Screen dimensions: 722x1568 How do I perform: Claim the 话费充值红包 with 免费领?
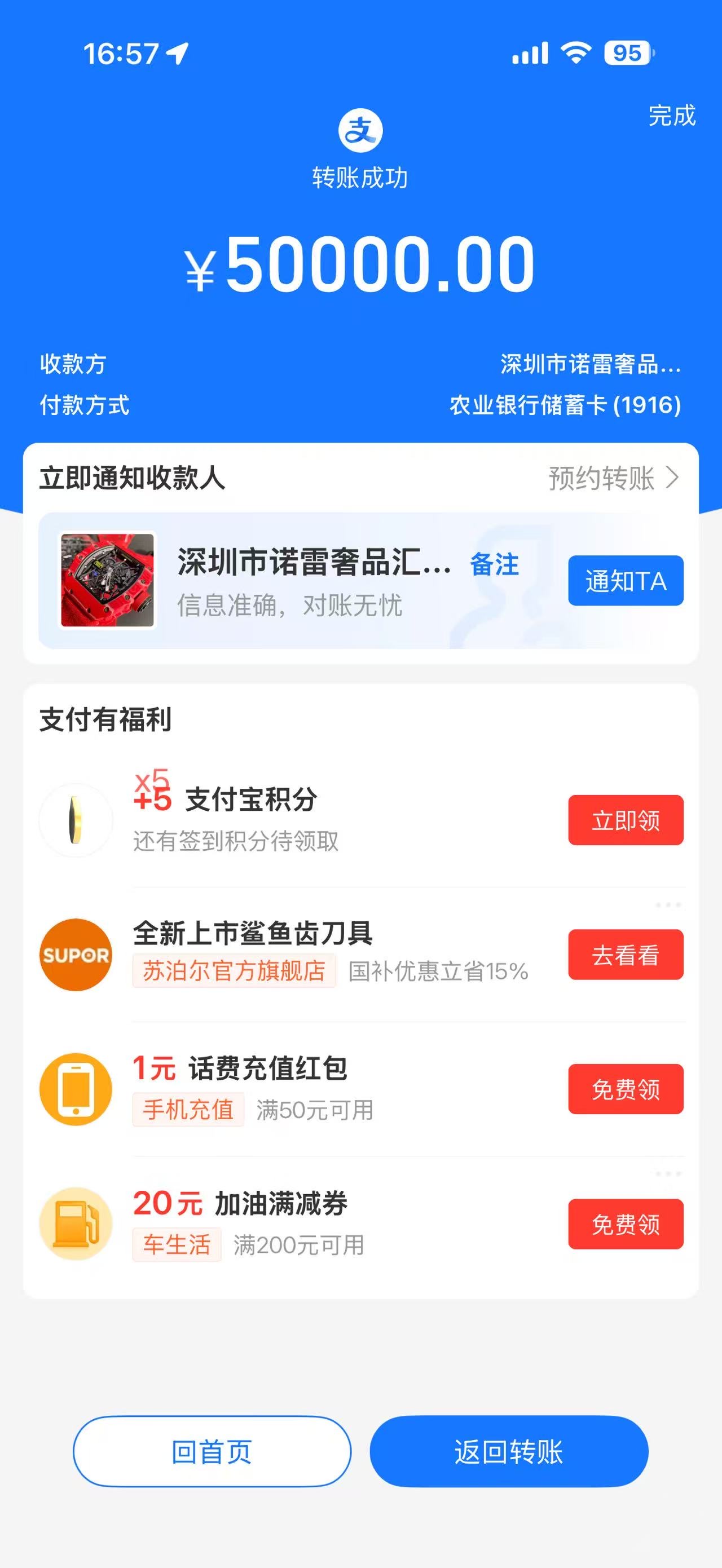click(625, 1089)
